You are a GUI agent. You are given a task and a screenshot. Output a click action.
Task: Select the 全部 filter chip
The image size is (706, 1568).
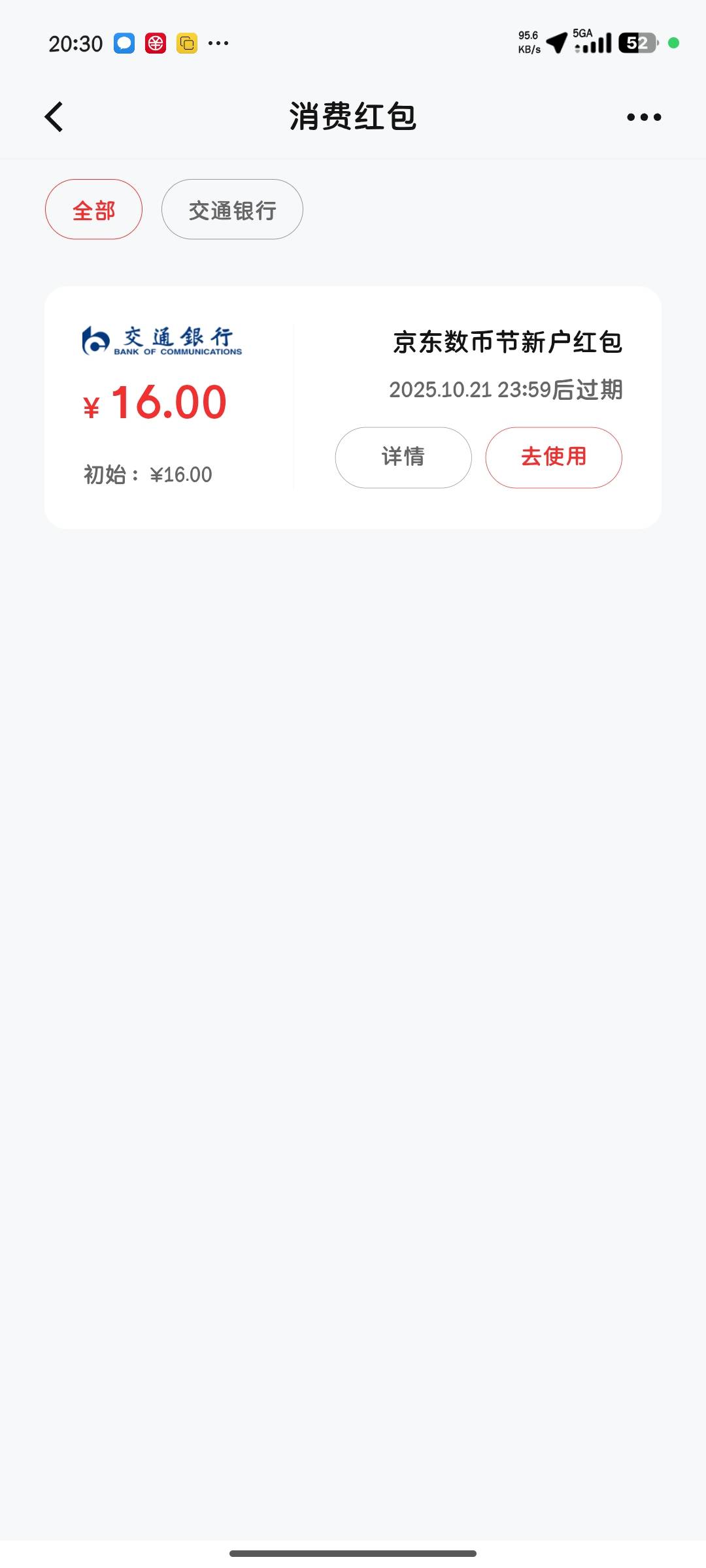pyautogui.click(x=93, y=210)
